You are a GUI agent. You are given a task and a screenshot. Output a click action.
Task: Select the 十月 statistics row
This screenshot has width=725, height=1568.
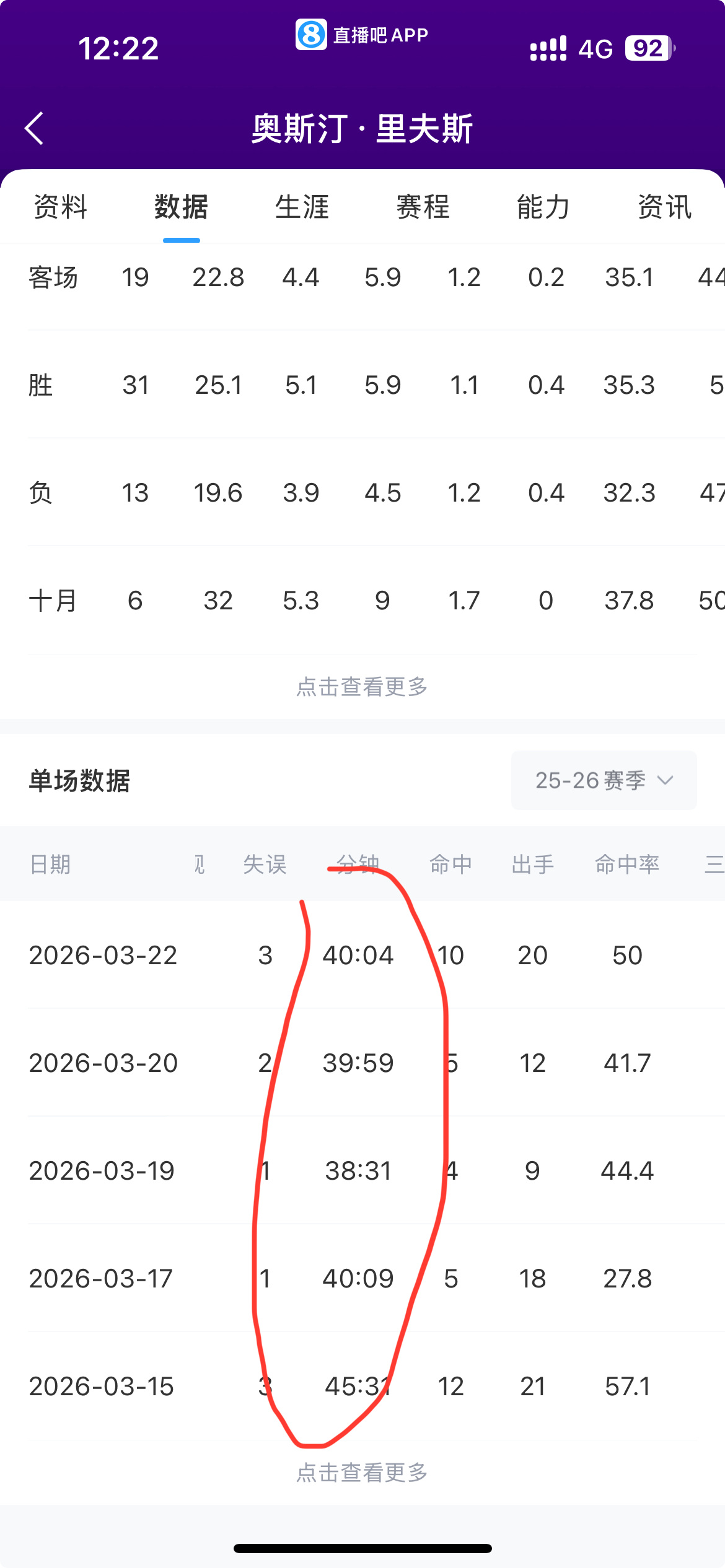pos(53,599)
